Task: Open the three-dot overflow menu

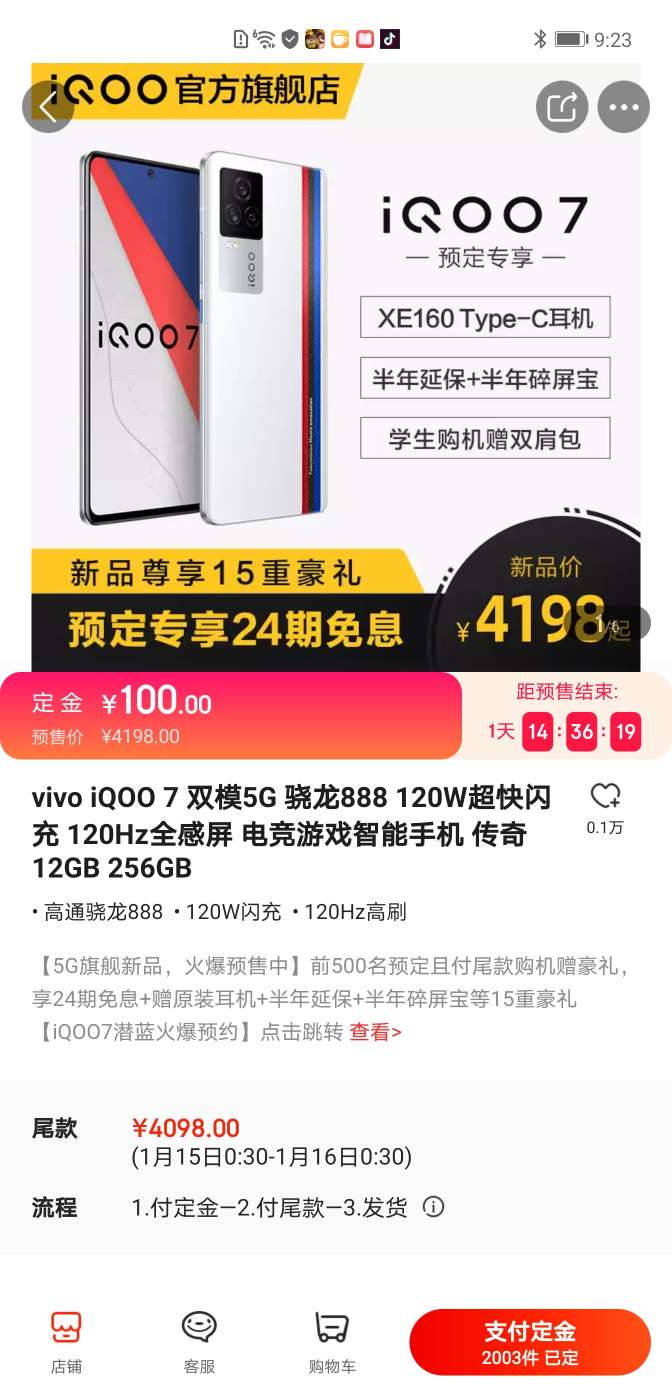Action: click(x=624, y=106)
